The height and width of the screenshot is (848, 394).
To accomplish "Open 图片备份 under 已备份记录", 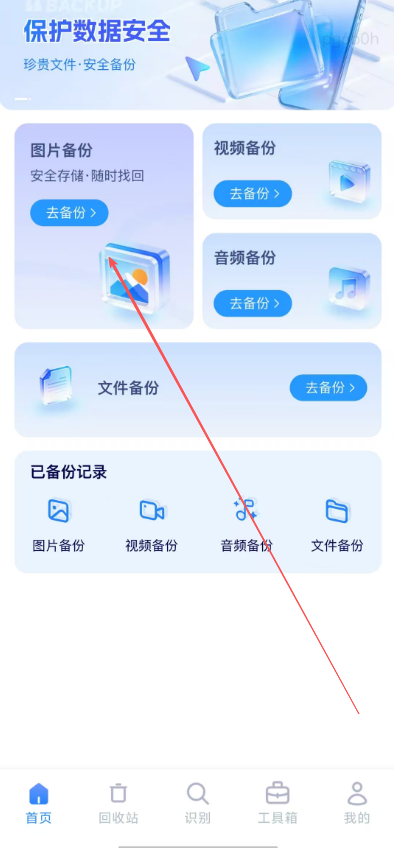I will 58,525.
